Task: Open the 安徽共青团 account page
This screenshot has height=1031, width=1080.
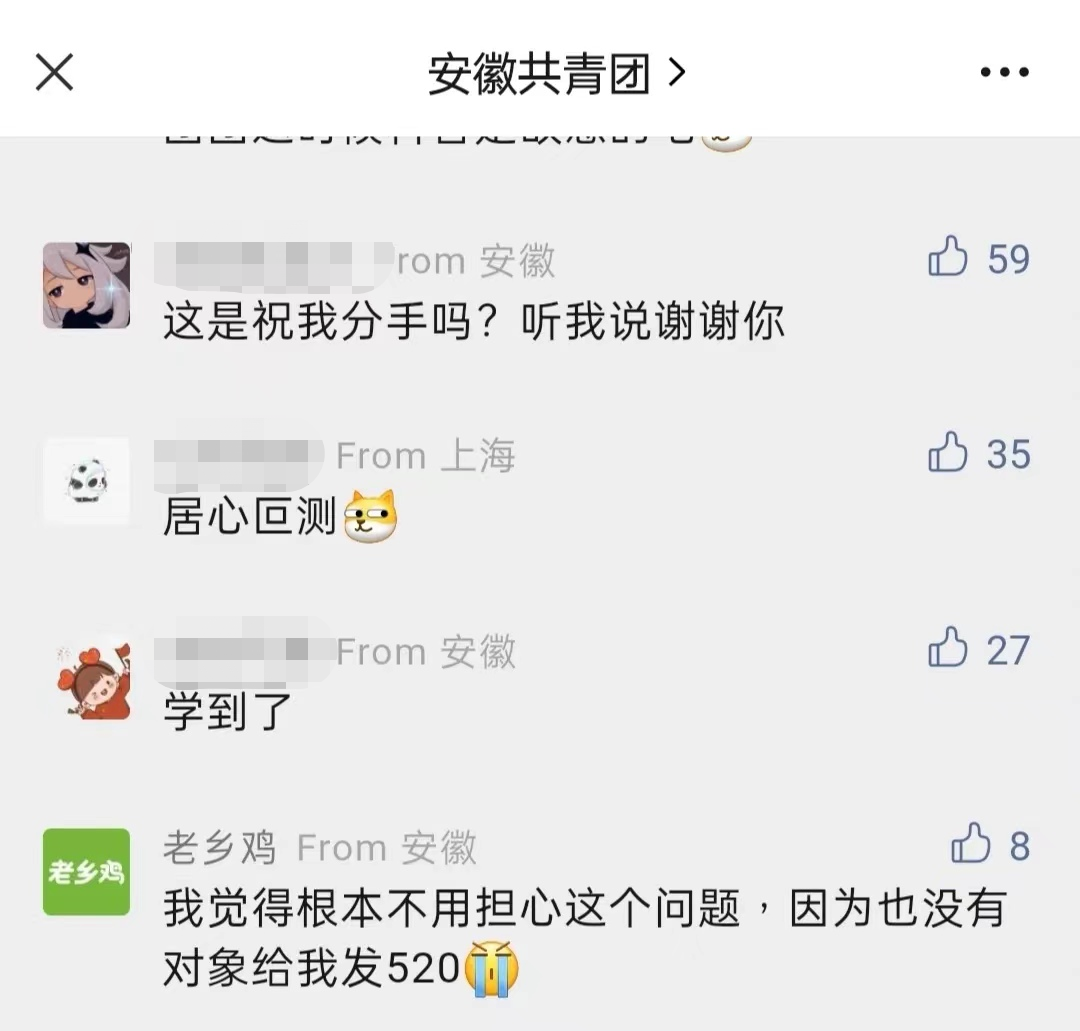Action: pyautogui.click(x=556, y=73)
